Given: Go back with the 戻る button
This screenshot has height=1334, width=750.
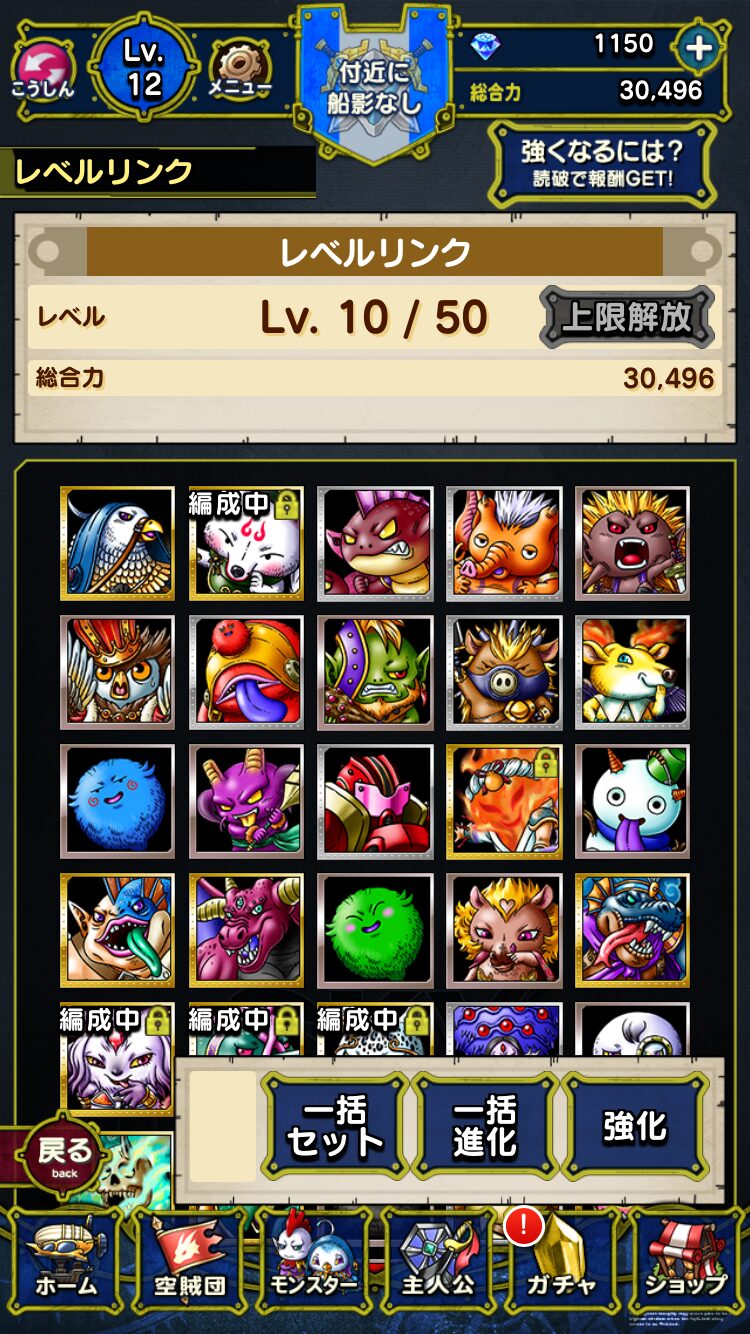Looking at the screenshot, I should 64,1156.
